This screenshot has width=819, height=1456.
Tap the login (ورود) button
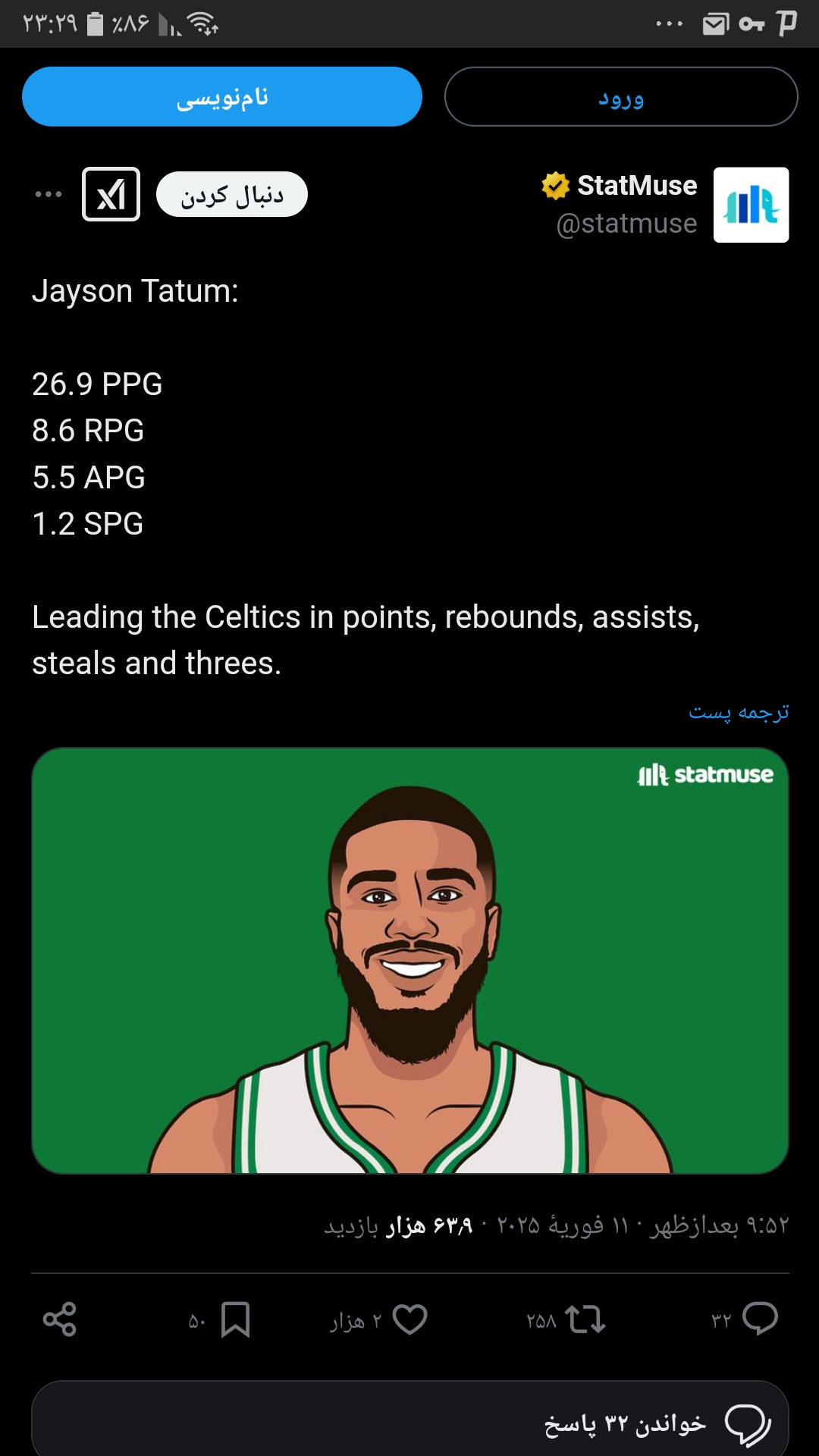(621, 96)
